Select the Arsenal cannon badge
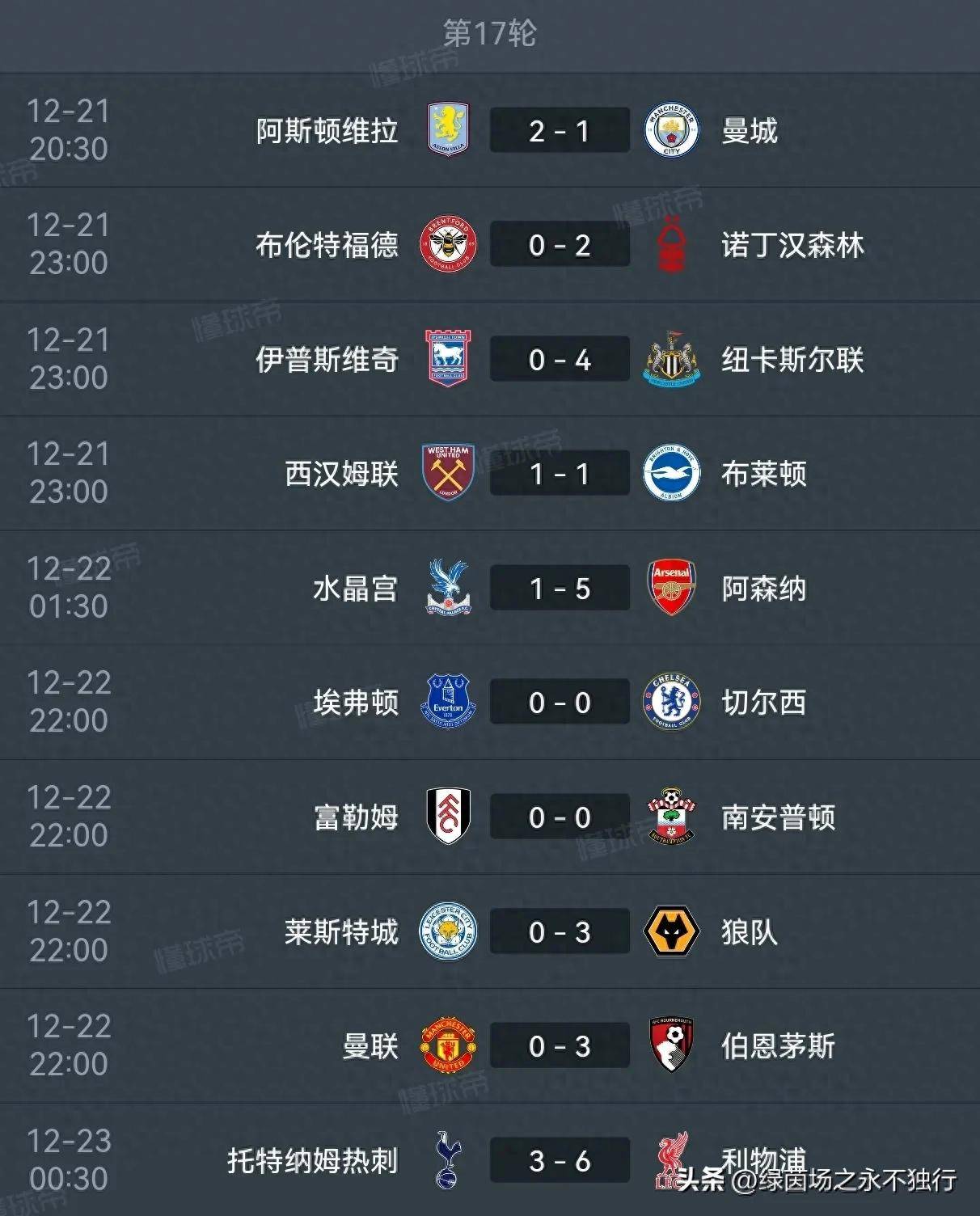The image size is (980, 1216). [672, 588]
